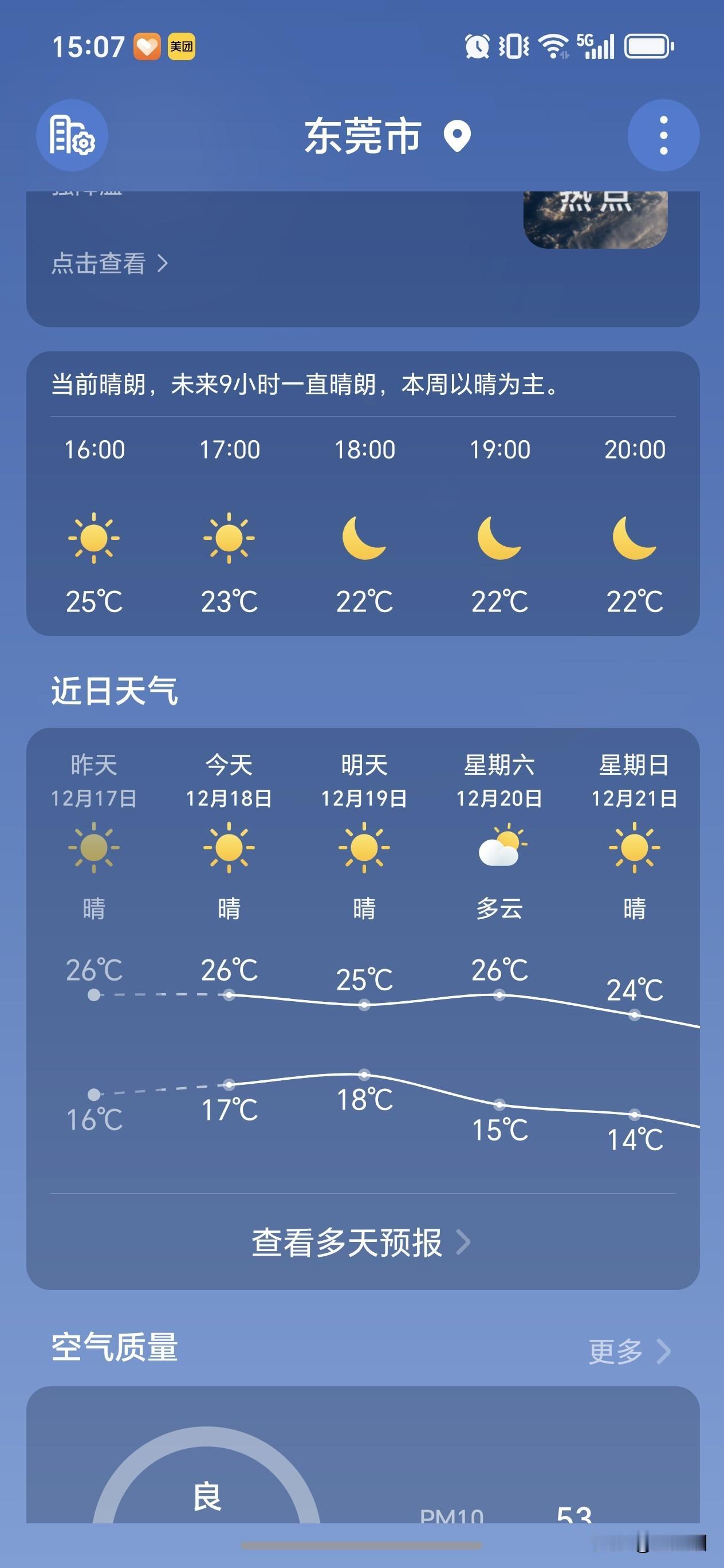
Task: Click the cloudy icon under 星期六
Action: click(499, 848)
